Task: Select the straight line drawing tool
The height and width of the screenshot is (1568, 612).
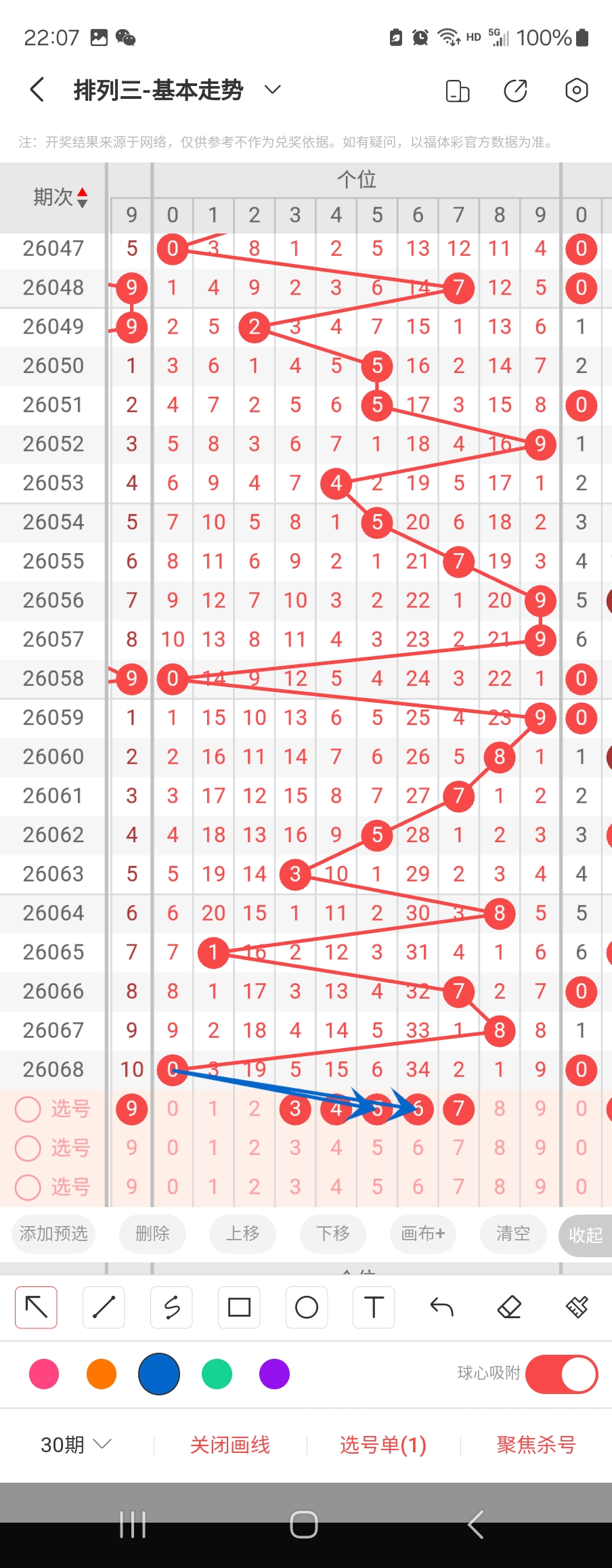Action: pos(104,1307)
